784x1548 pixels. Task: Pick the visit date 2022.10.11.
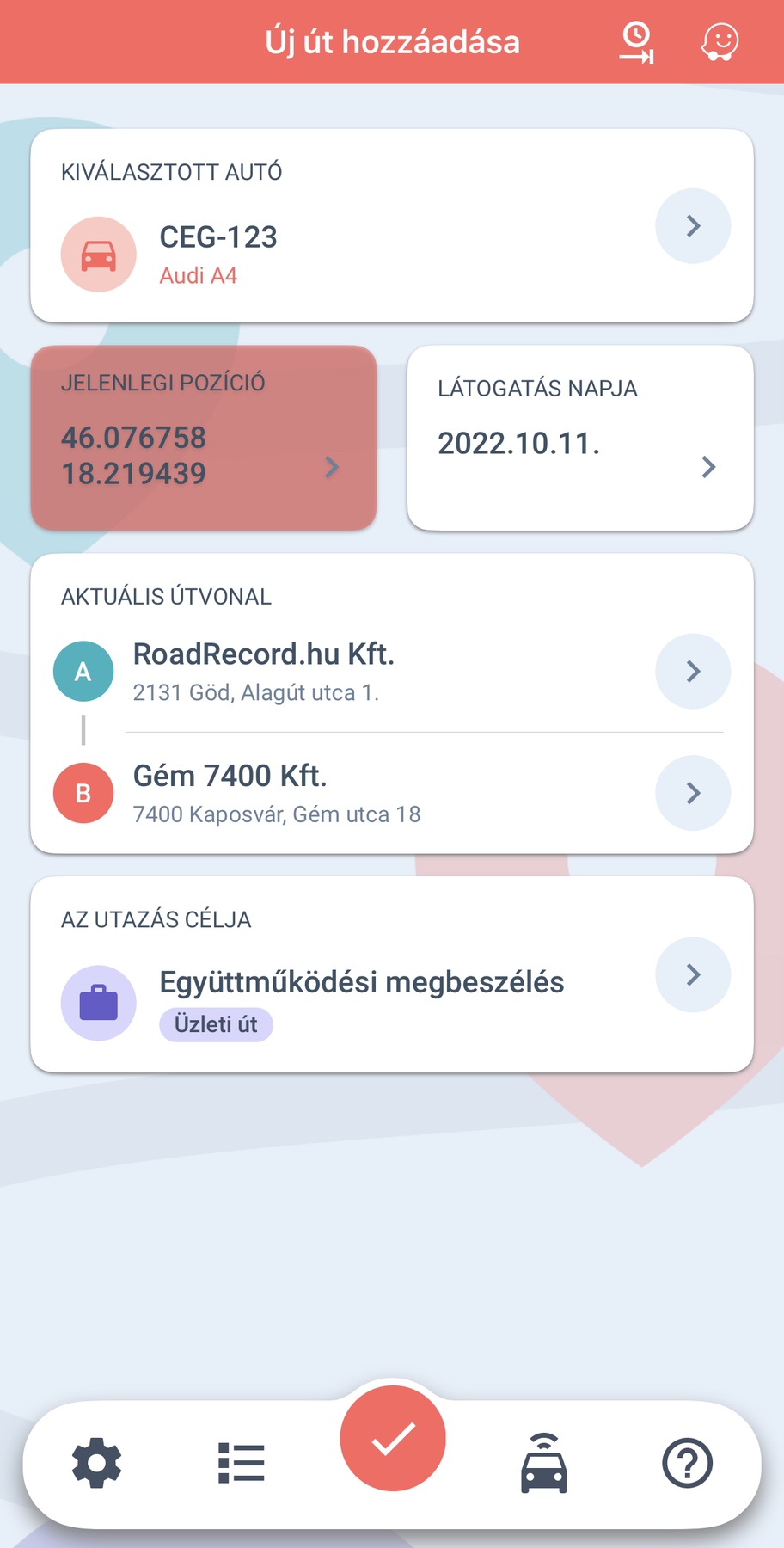pos(580,439)
